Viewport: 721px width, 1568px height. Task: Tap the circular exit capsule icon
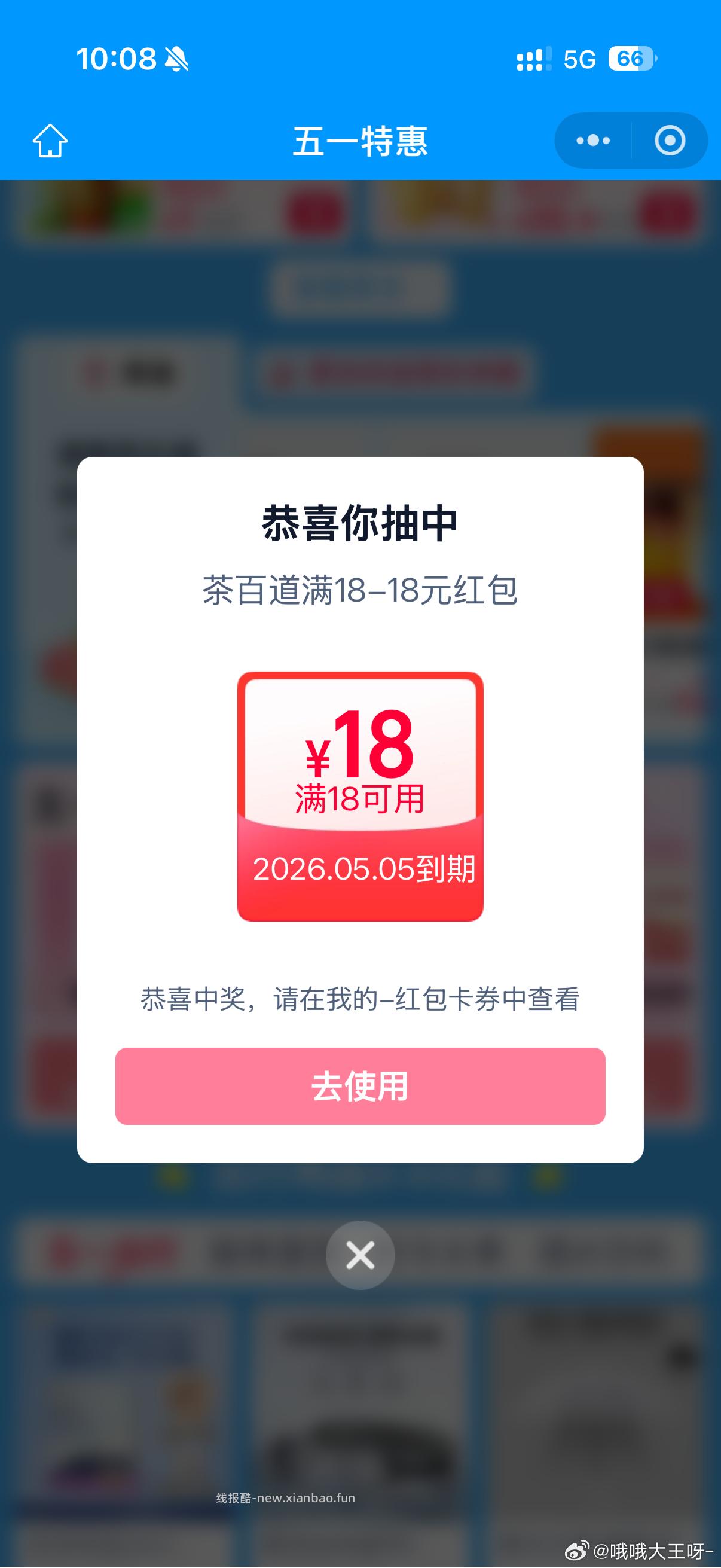click(670, 139)
